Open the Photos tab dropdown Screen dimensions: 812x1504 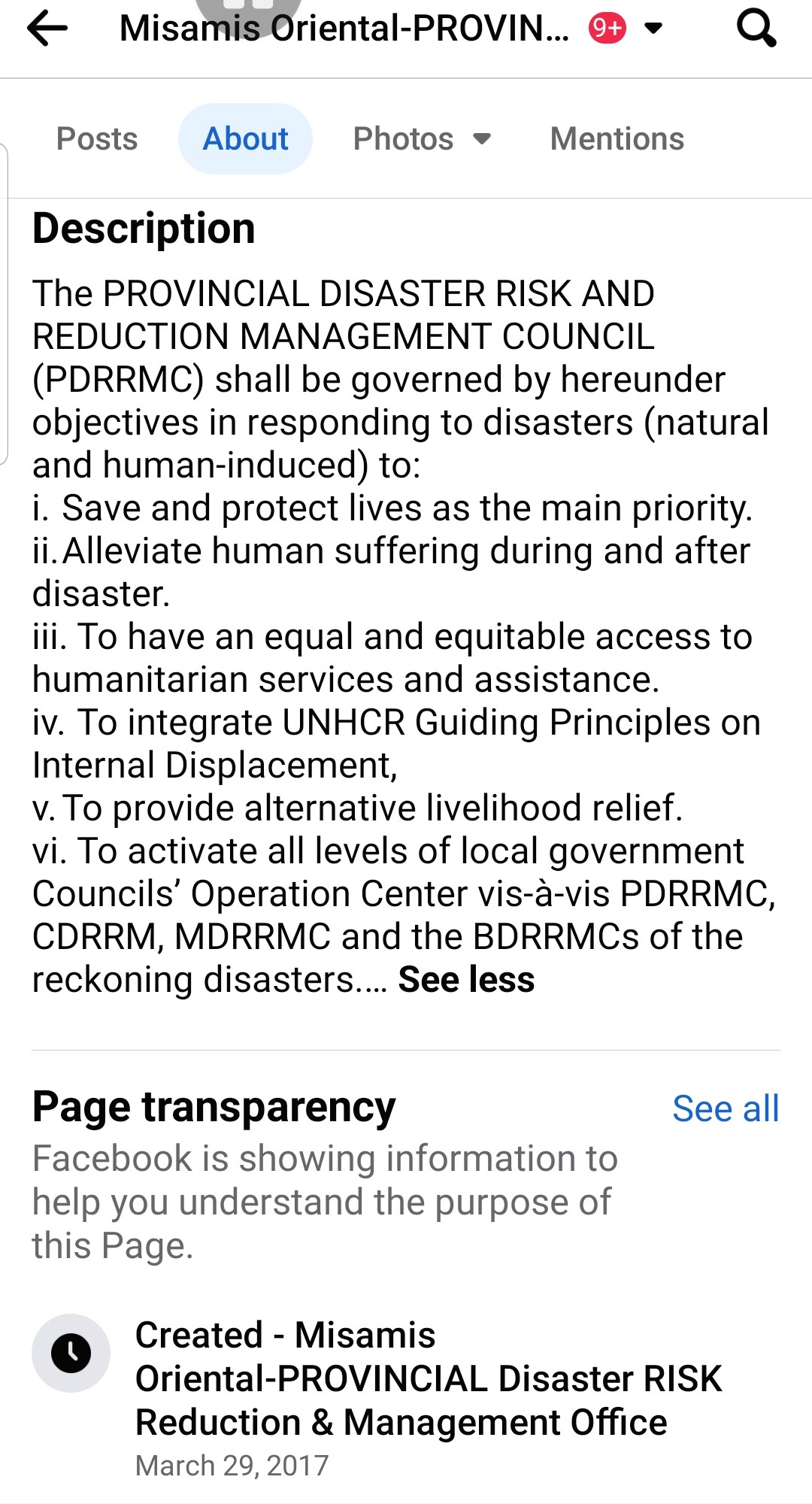(422, 139)
